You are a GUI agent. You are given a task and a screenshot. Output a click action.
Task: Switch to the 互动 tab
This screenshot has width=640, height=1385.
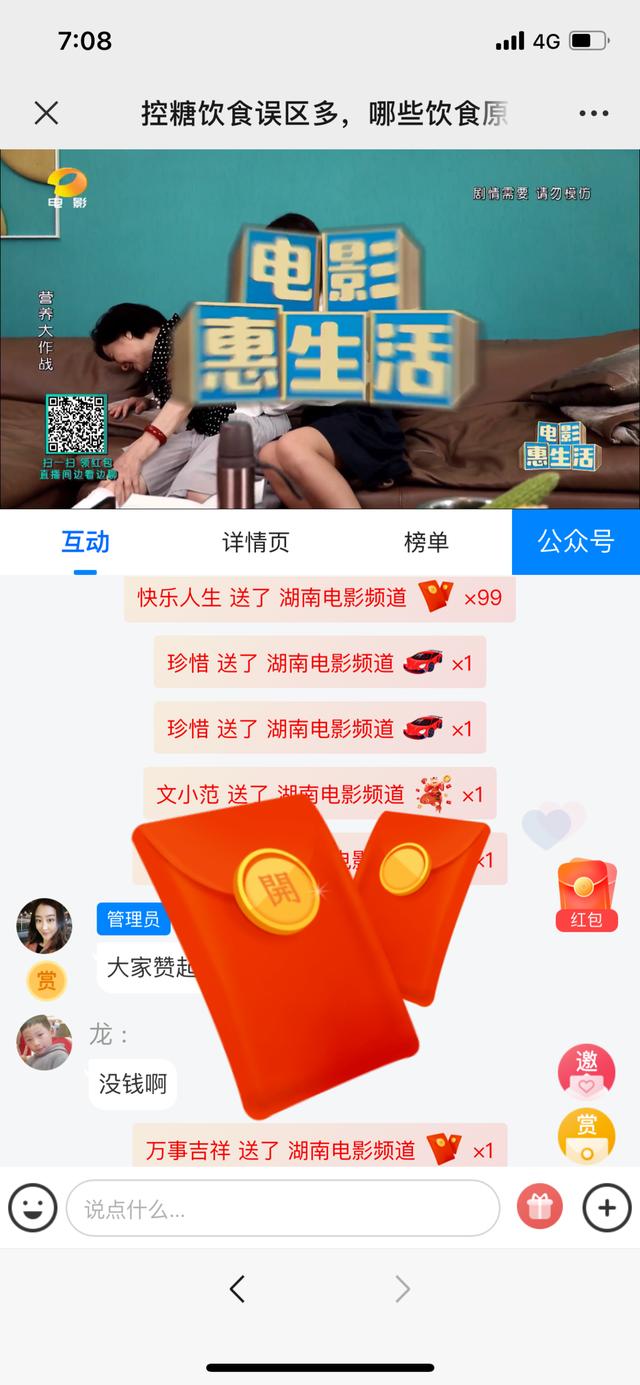[x=85, y=541]
